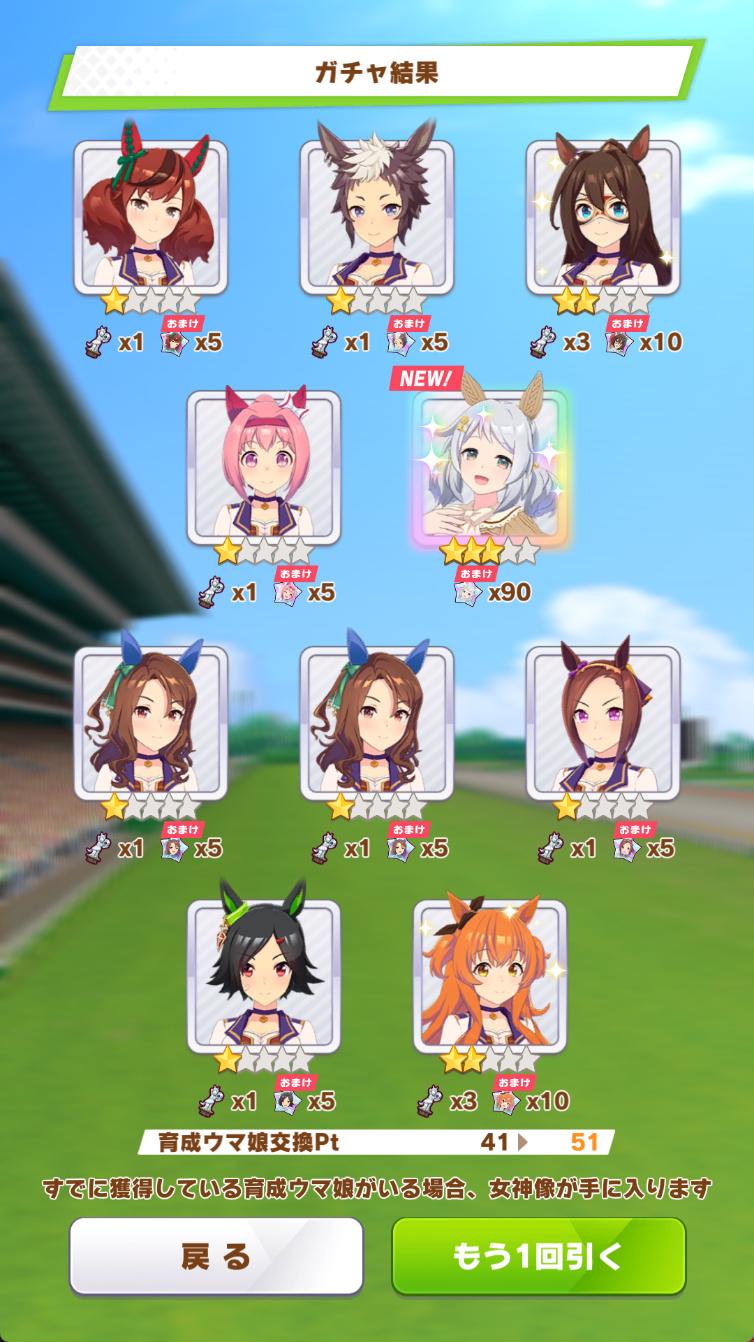Pull the gacha again with もう1回引く
754x1342 pixels.
(538, 1256)
